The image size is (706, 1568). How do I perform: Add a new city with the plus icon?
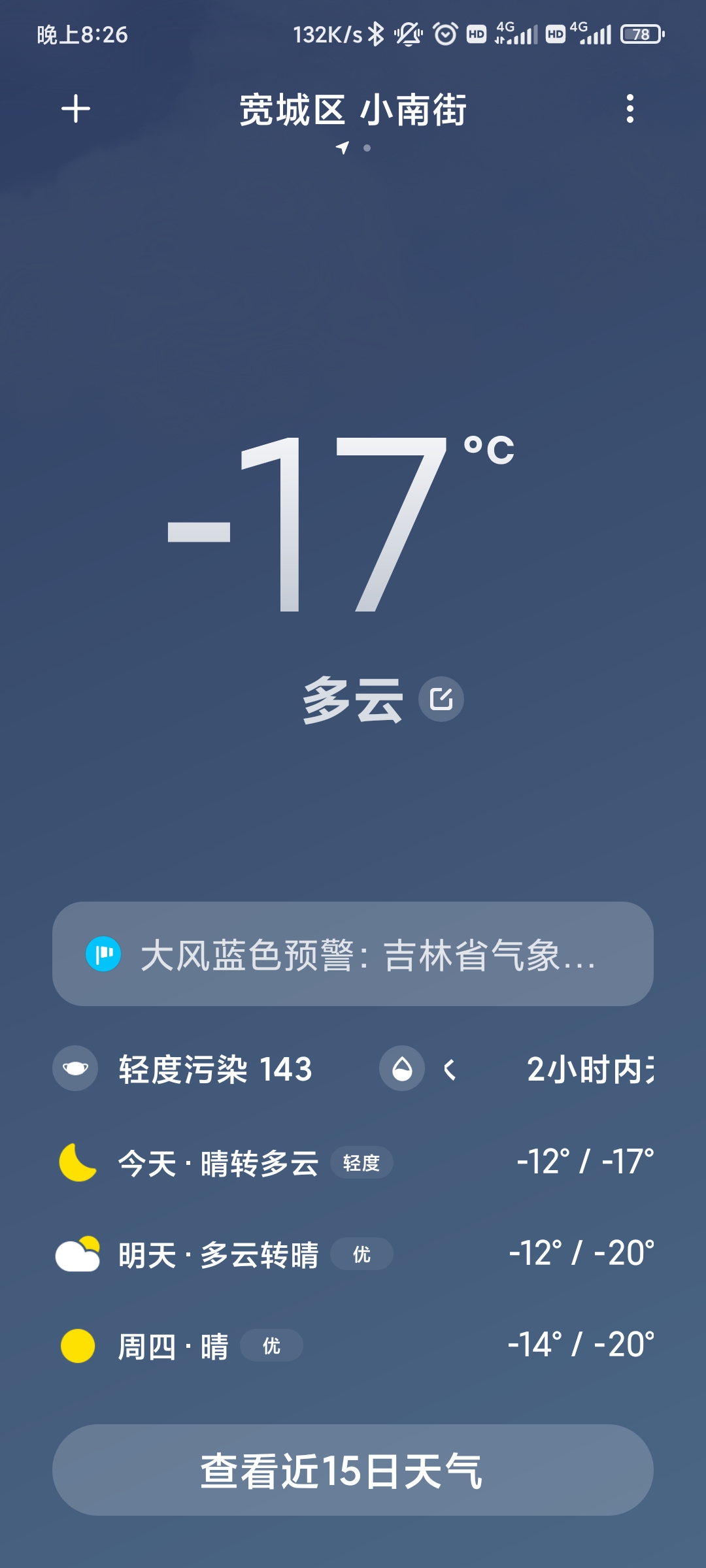(76, 108)
